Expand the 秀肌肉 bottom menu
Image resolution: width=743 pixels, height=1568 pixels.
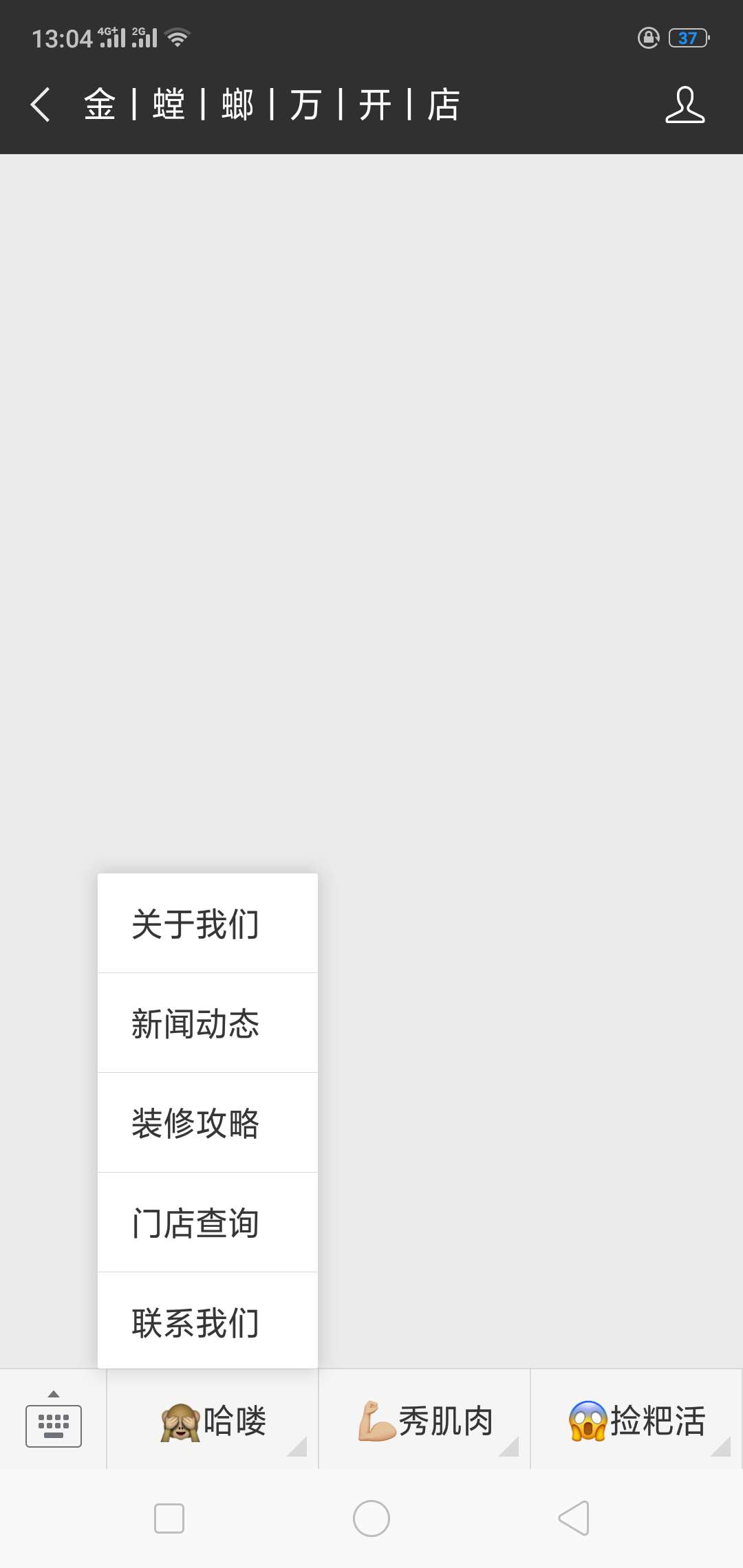425,1420
